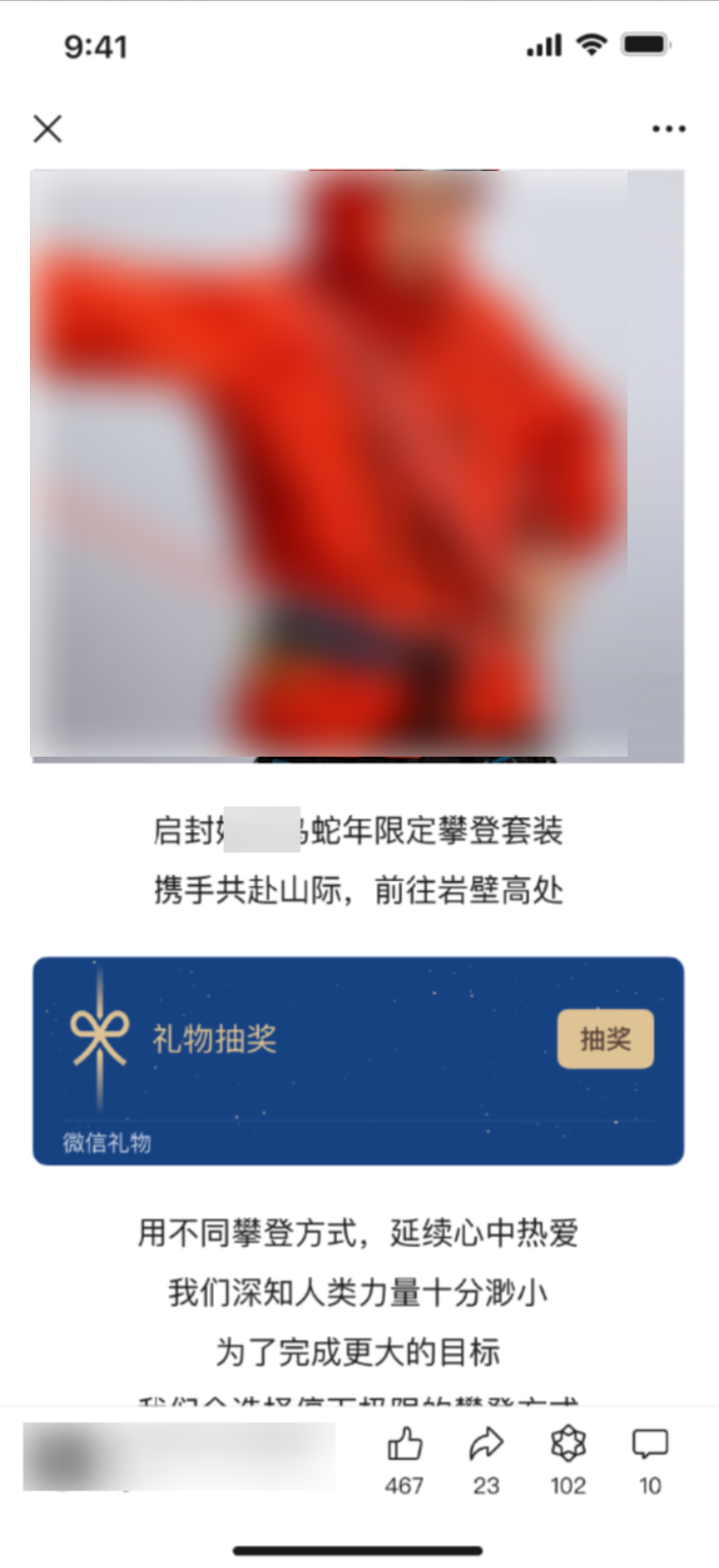This screenshot has width=719, height=1568.
Task: Tap the flower-shaped 在看 icon
Action: (568, 1447)
